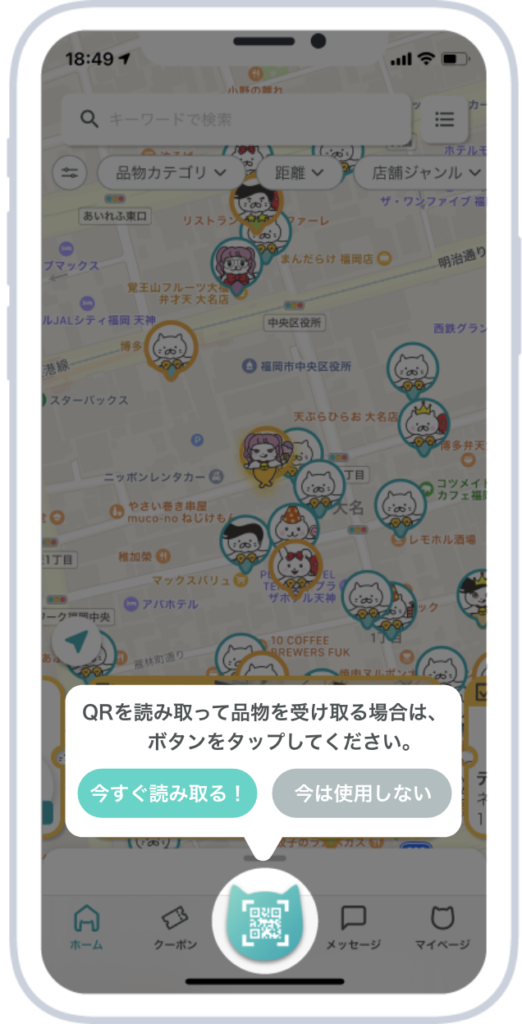522x1024 pixels.
Task: Open the クーポン tab
Action: 175,927
